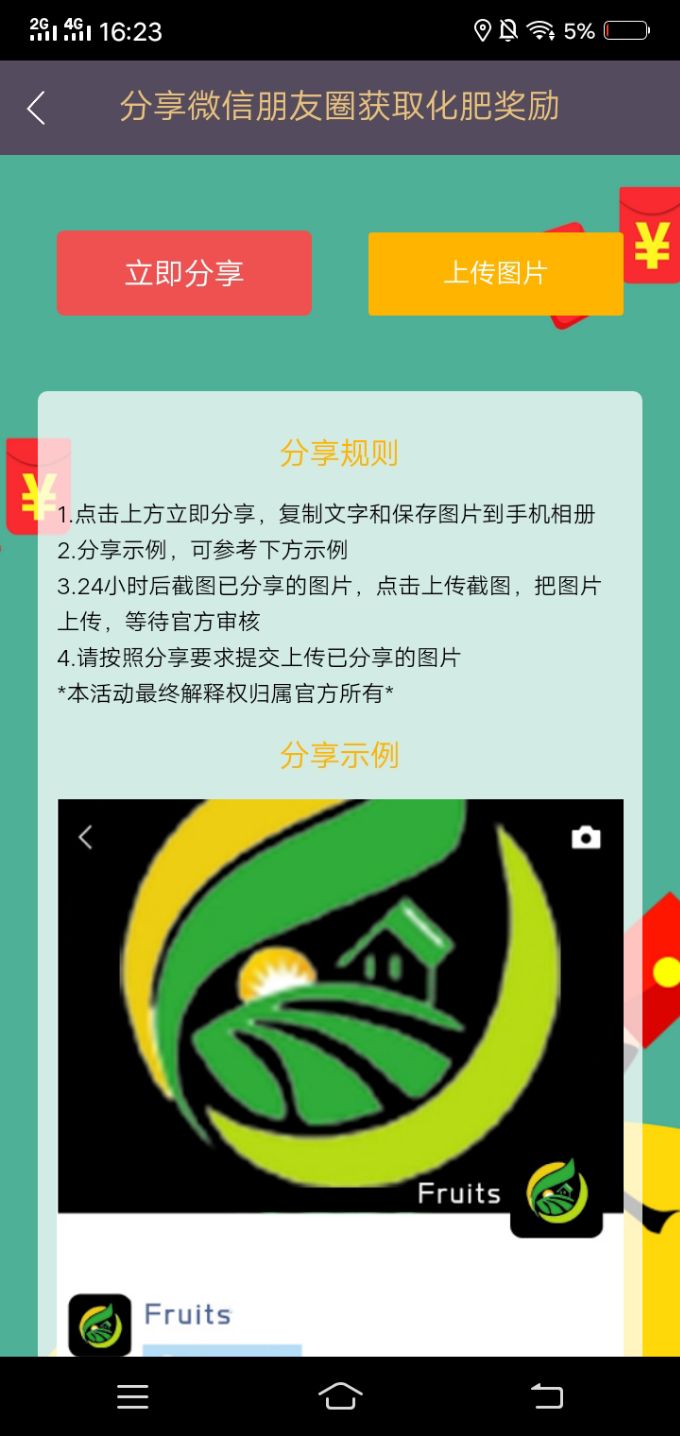Tap the 立即分享 button
This screenshot has height=1436, width=680.
[184, 273]
